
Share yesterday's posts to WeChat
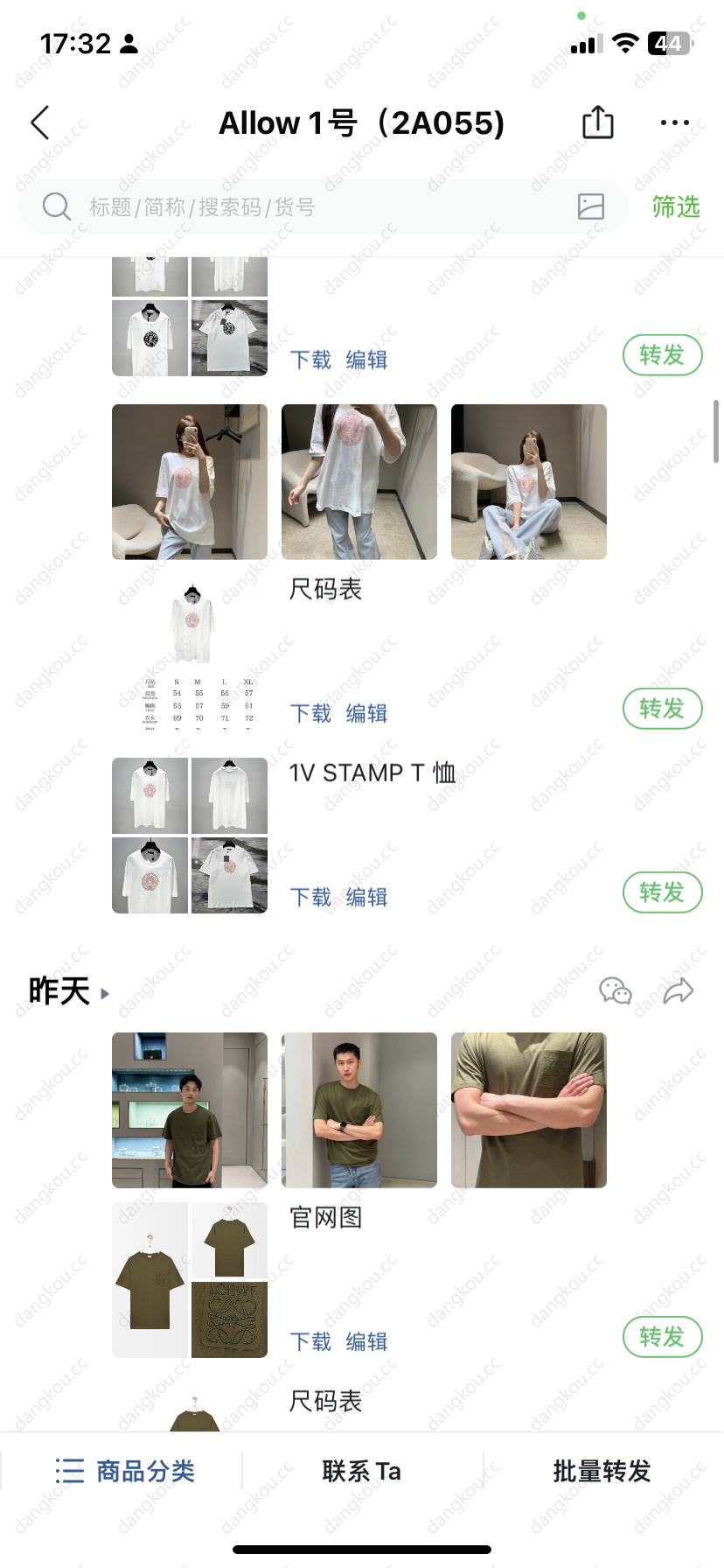click(x=615, y=991)
